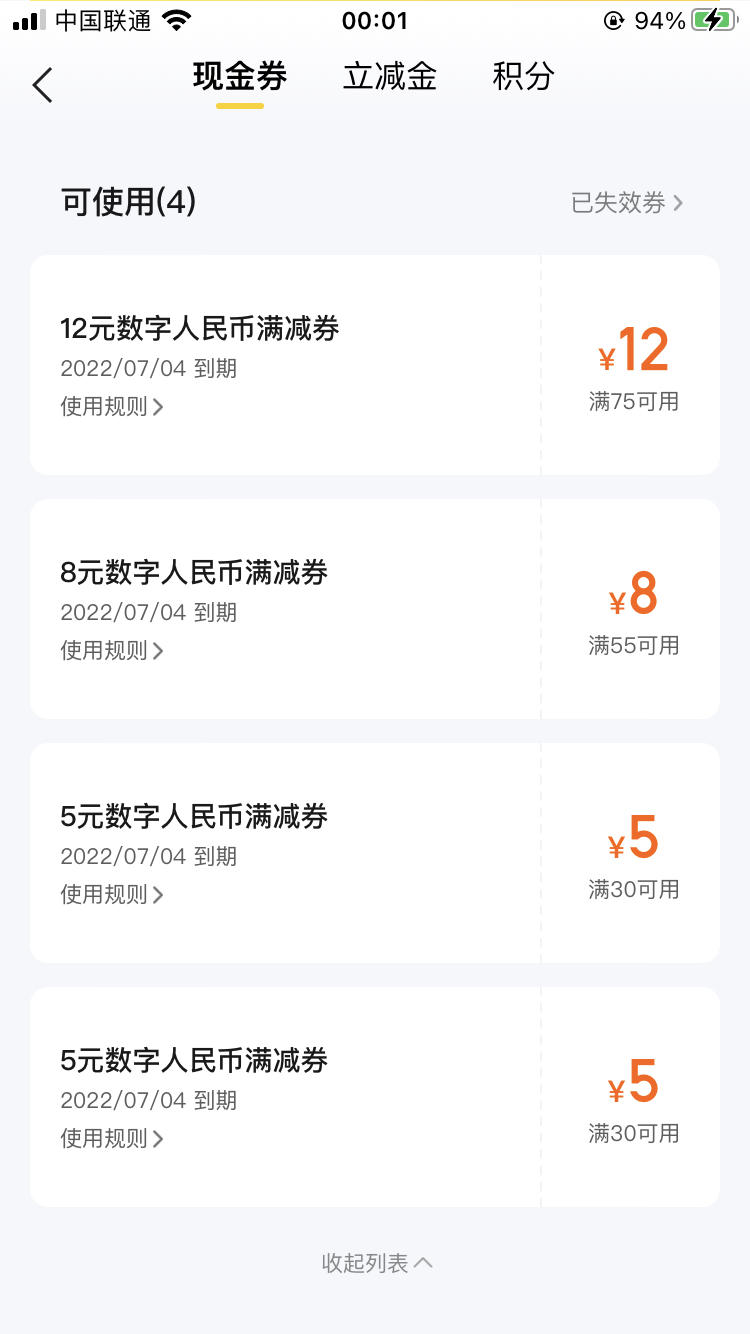
Task: Collapse the list with 收起列表
Action: 377,1263
